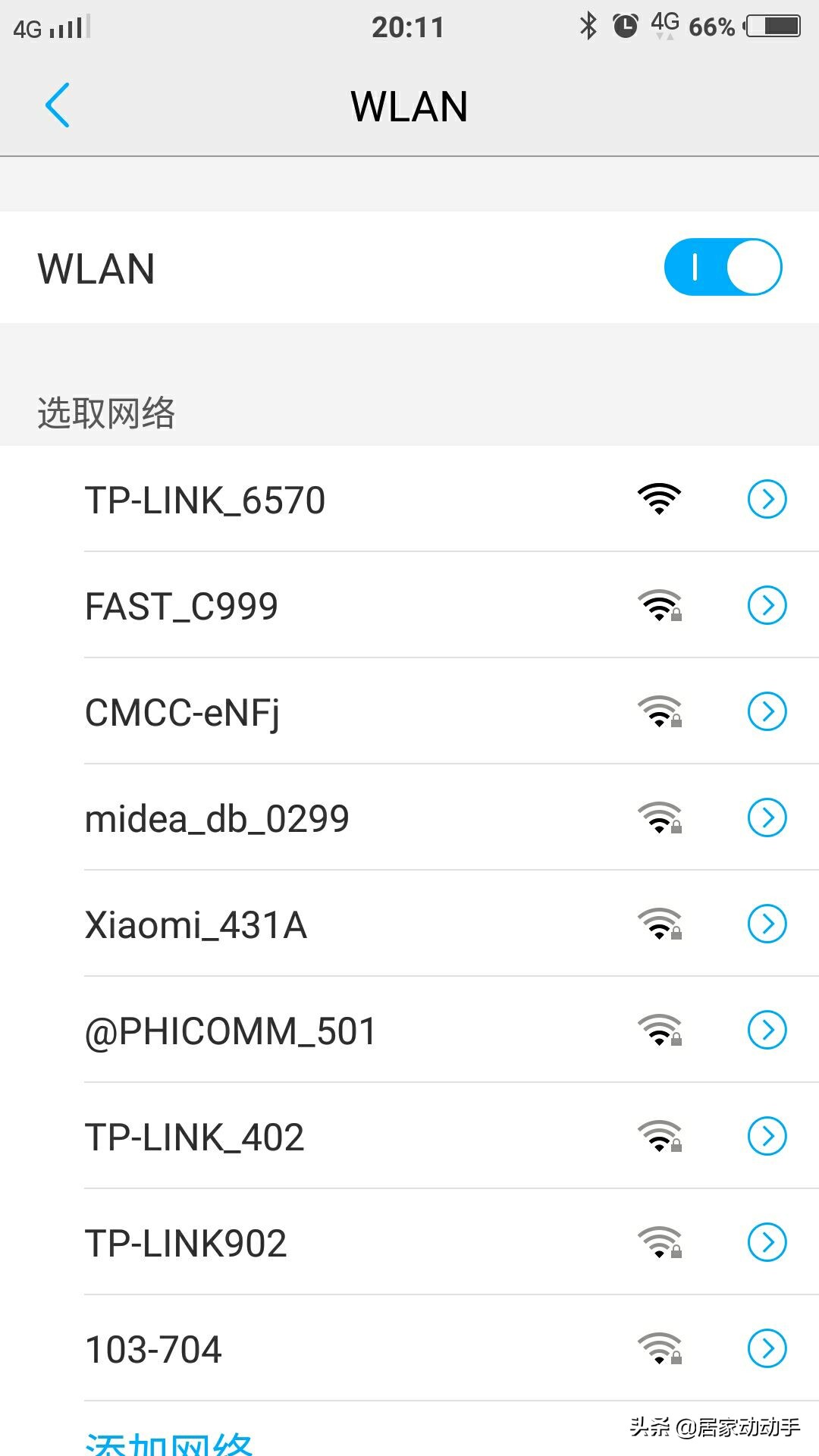The height and width of the screenshot is (1456, 819).
Task: Choose the 103-704 network
Action: click(x=153, y=1350)
